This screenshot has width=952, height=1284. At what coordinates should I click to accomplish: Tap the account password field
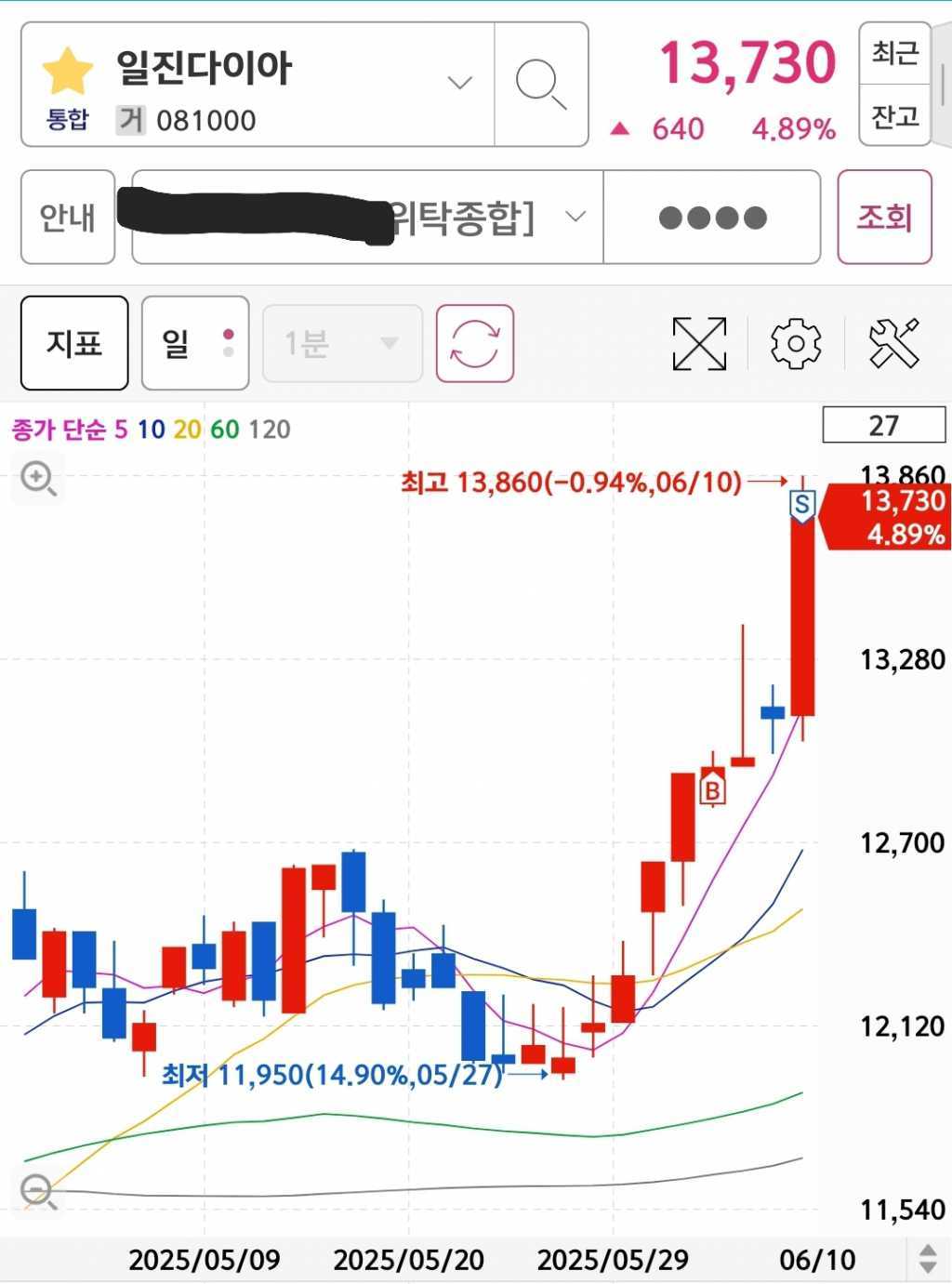[712, 218]
